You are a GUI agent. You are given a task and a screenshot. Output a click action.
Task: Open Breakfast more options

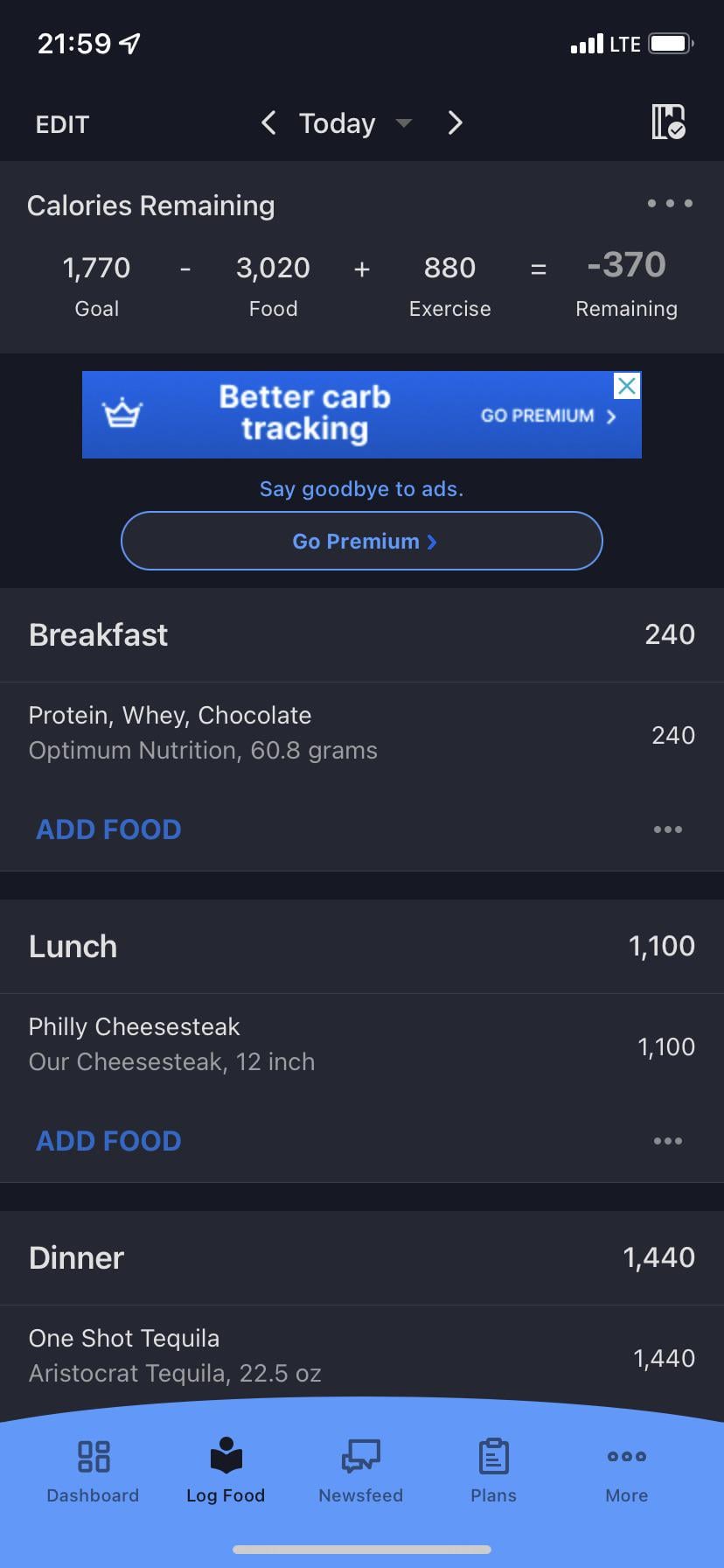tap(668, 829)
